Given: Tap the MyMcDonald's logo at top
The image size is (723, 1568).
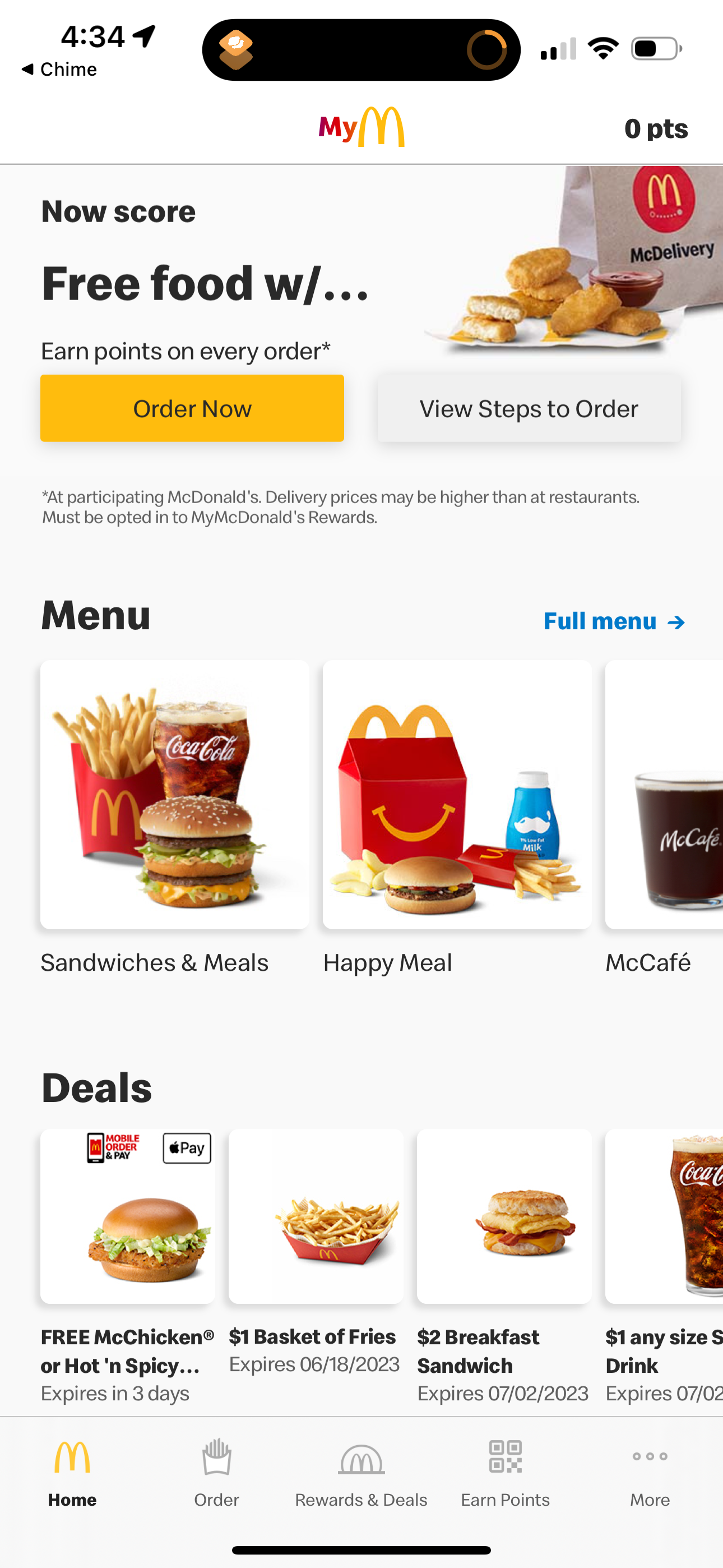Looking at the screenshot, I should click(x=361, y=127).
